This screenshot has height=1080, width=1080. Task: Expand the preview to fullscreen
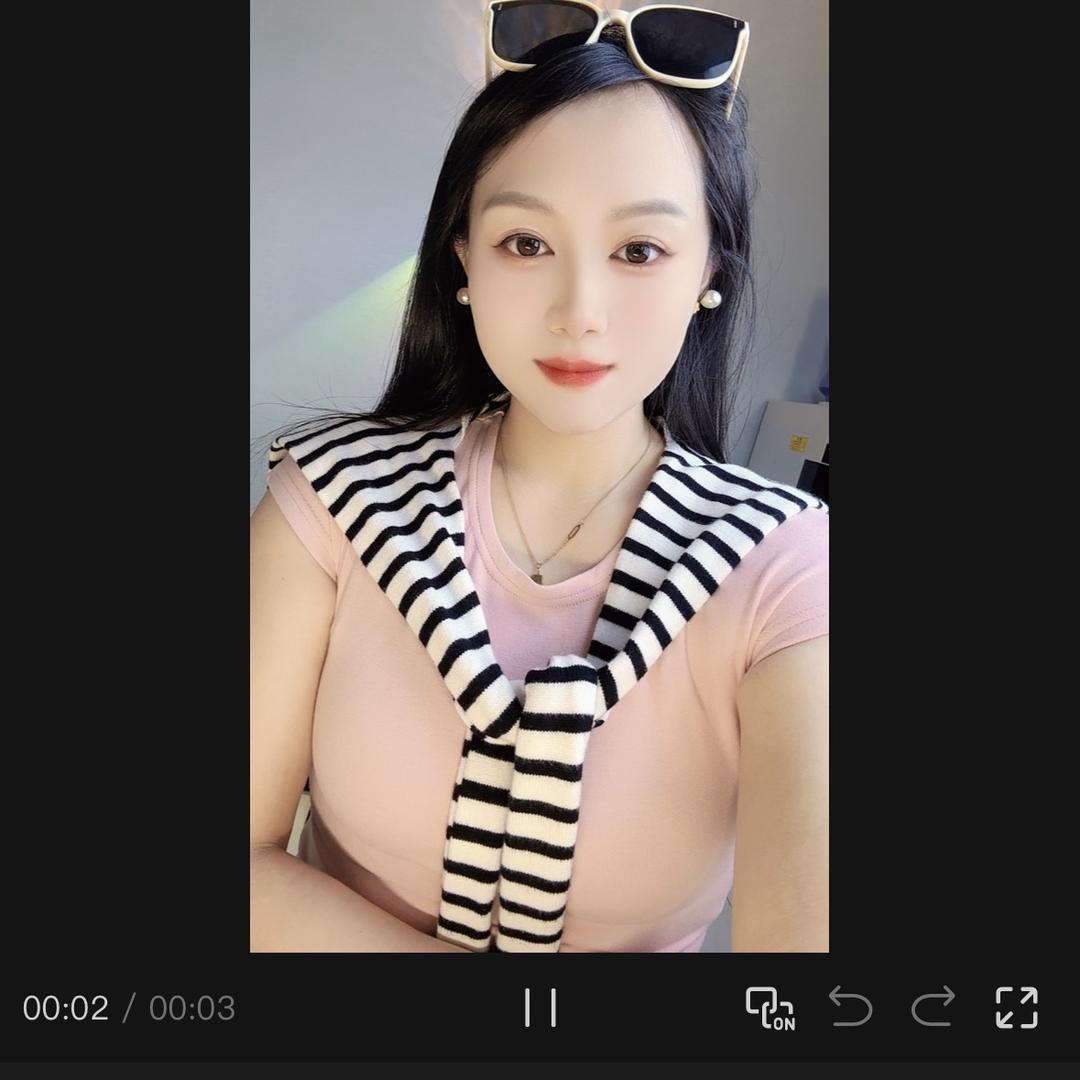(x=1016, y=1007)
